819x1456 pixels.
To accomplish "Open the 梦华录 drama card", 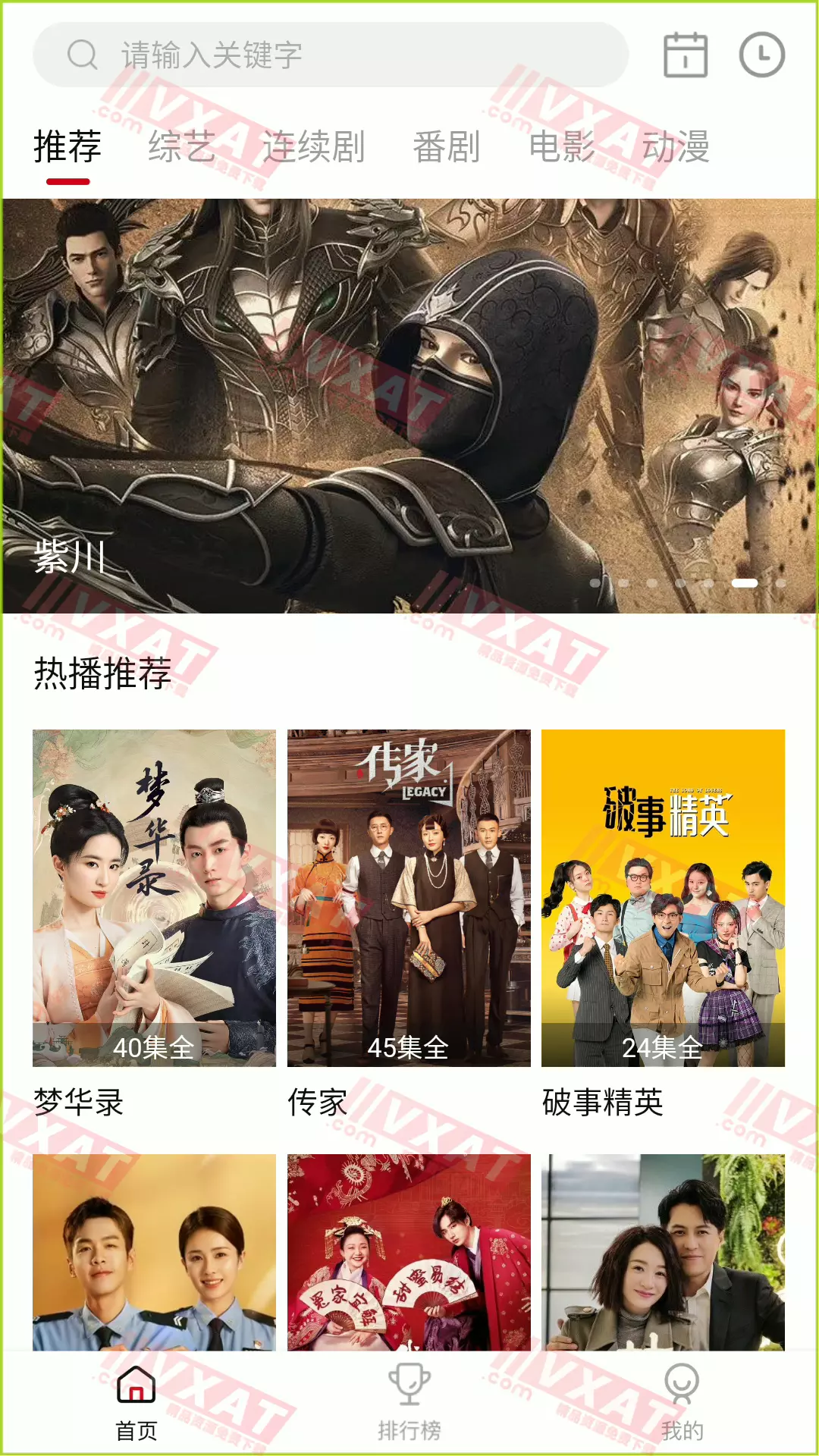I will [x=154, y=898].
